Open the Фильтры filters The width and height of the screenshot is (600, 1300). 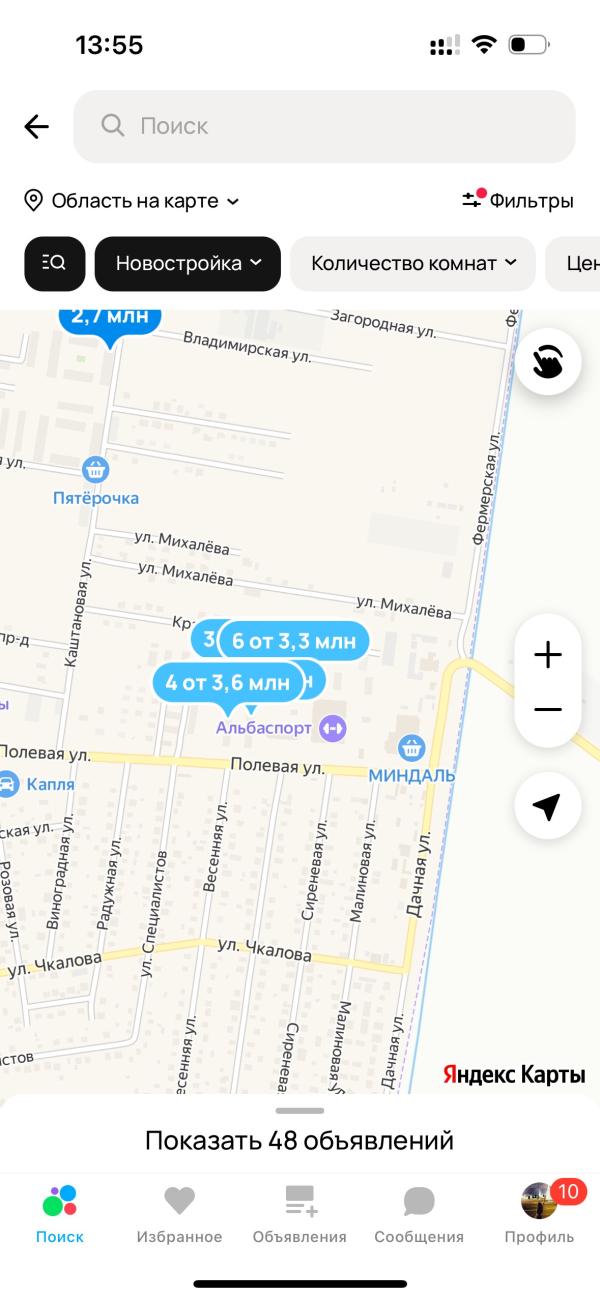tap(518, 200)
